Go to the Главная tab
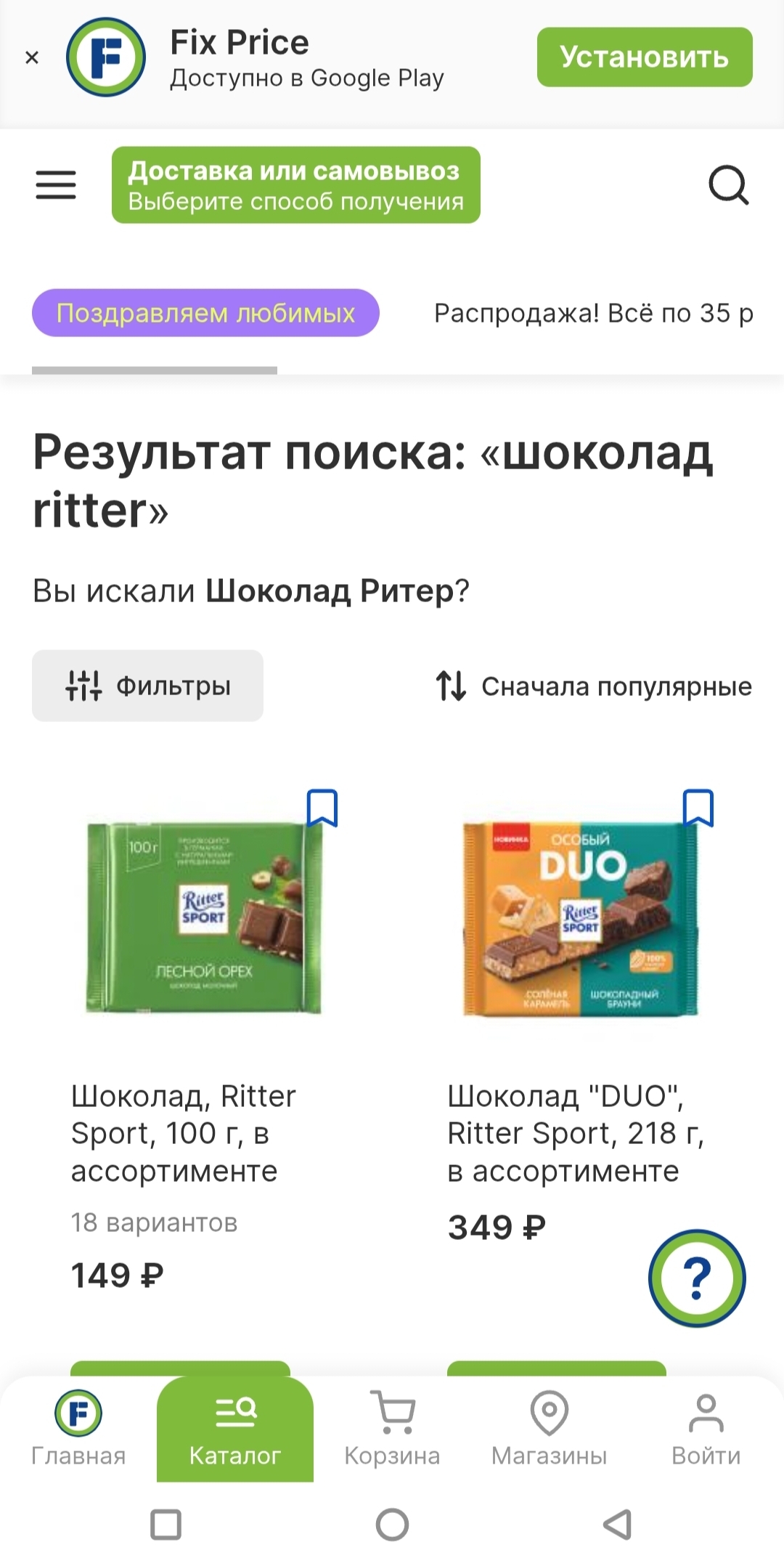Screen dimensions: 784x1566 point(78,1428)
